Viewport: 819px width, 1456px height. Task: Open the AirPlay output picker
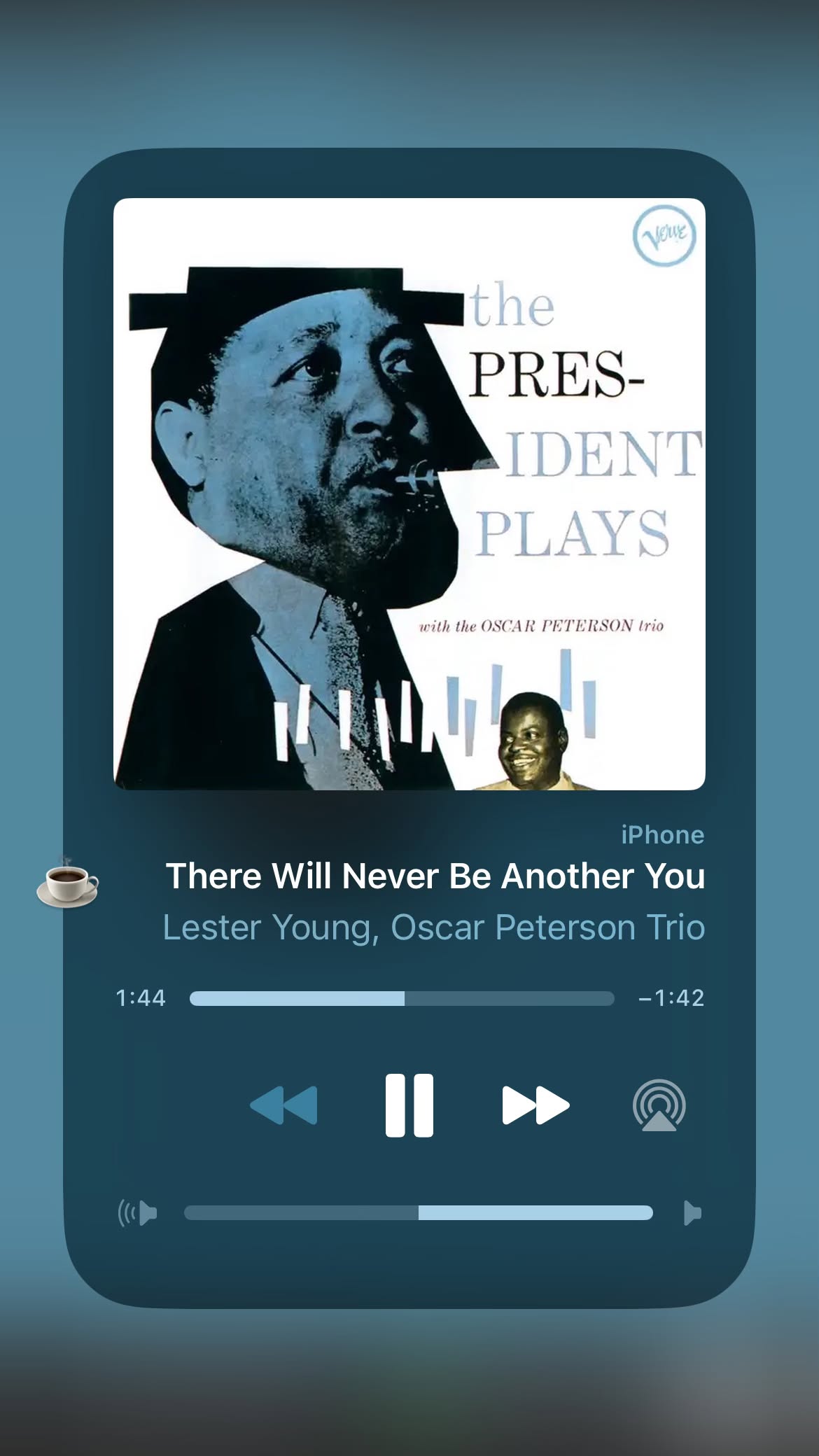pos(659,1105)
